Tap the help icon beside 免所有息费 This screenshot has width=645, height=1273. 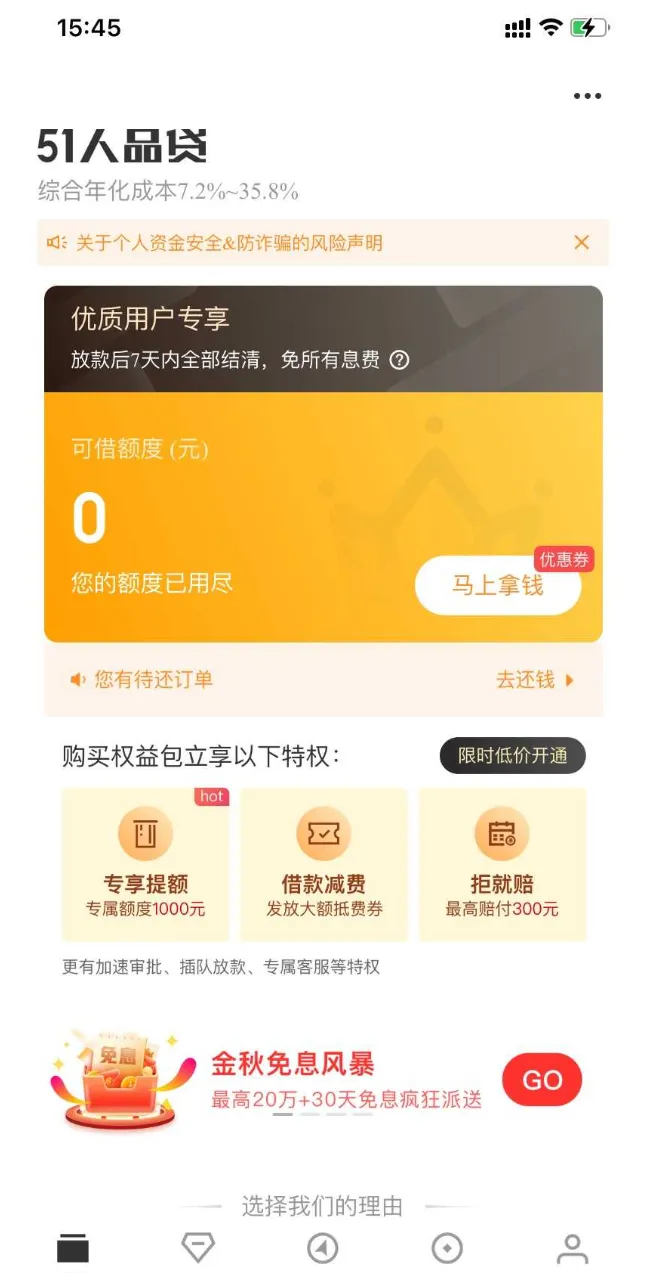[399, 360]
